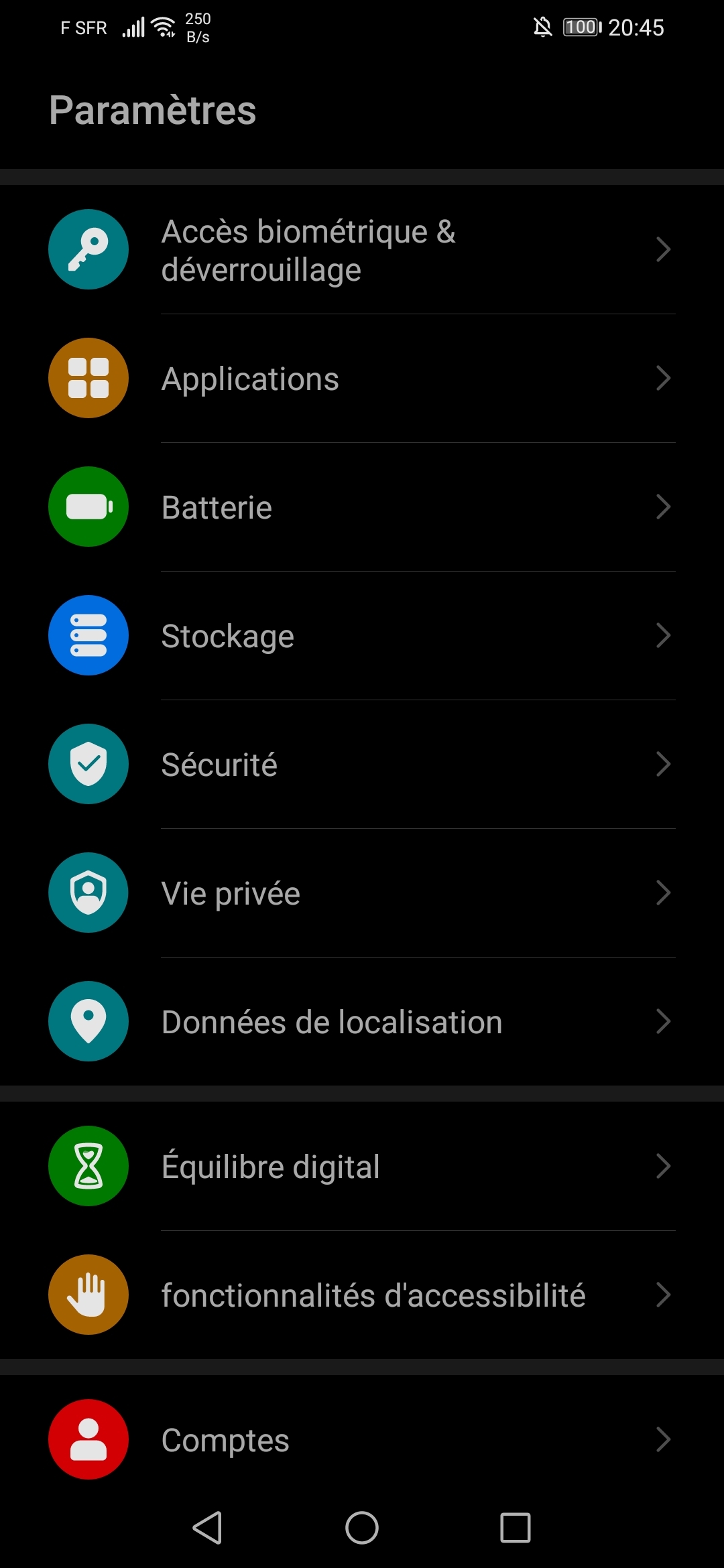Click the location pin icon
The image size is (724, 1568).
pyautogui.click(x=88, y=1021)
